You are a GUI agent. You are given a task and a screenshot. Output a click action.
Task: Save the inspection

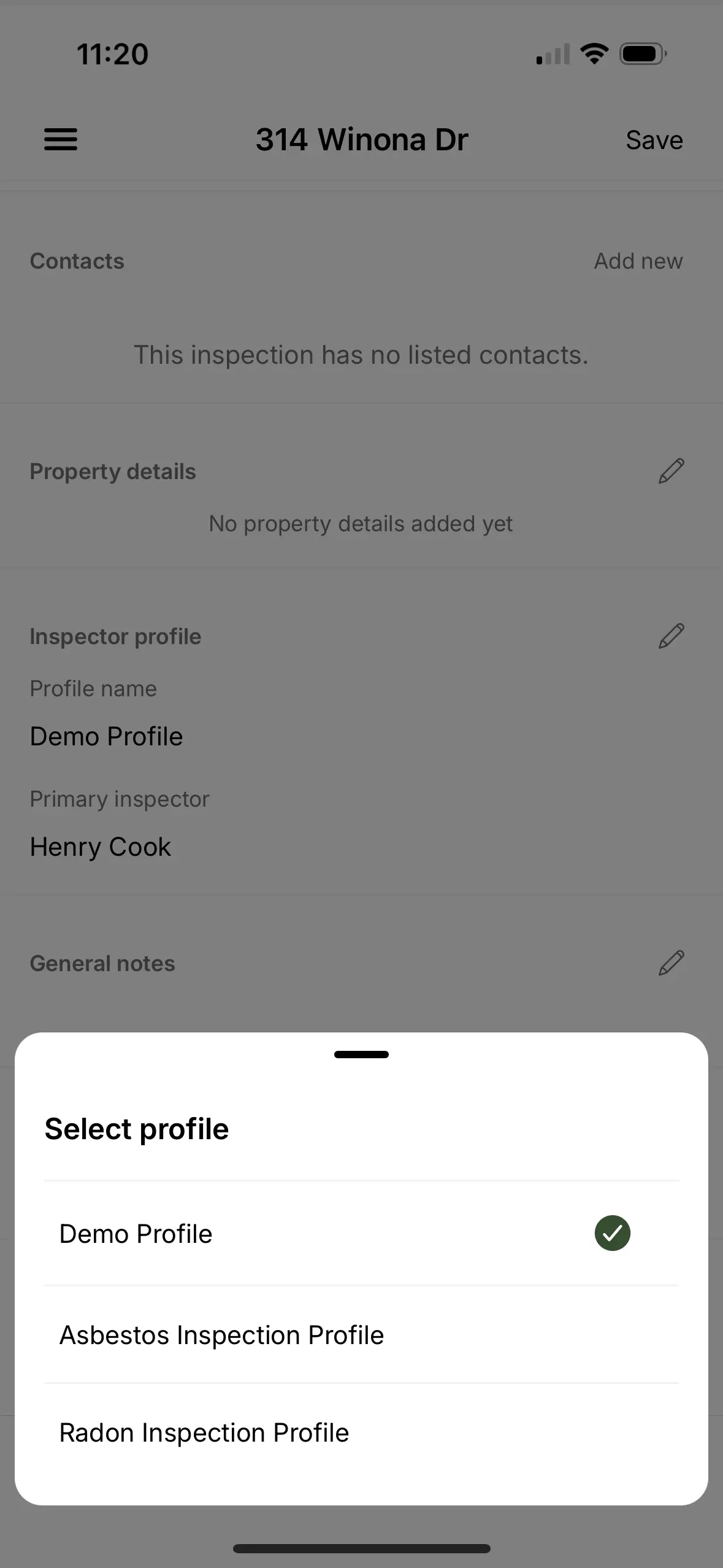654,140
